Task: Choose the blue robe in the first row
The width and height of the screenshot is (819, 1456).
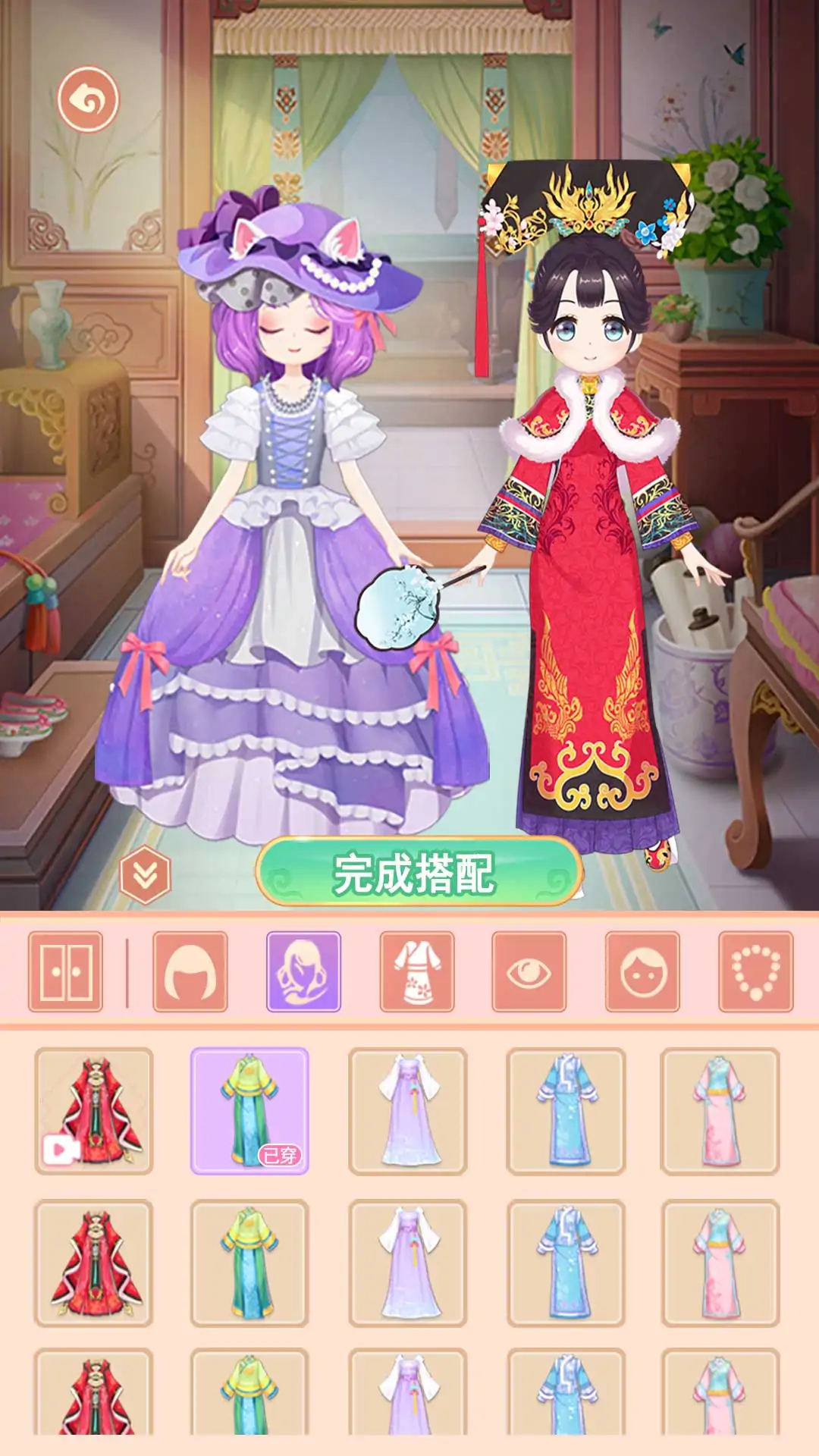Action: (566, 1111)
